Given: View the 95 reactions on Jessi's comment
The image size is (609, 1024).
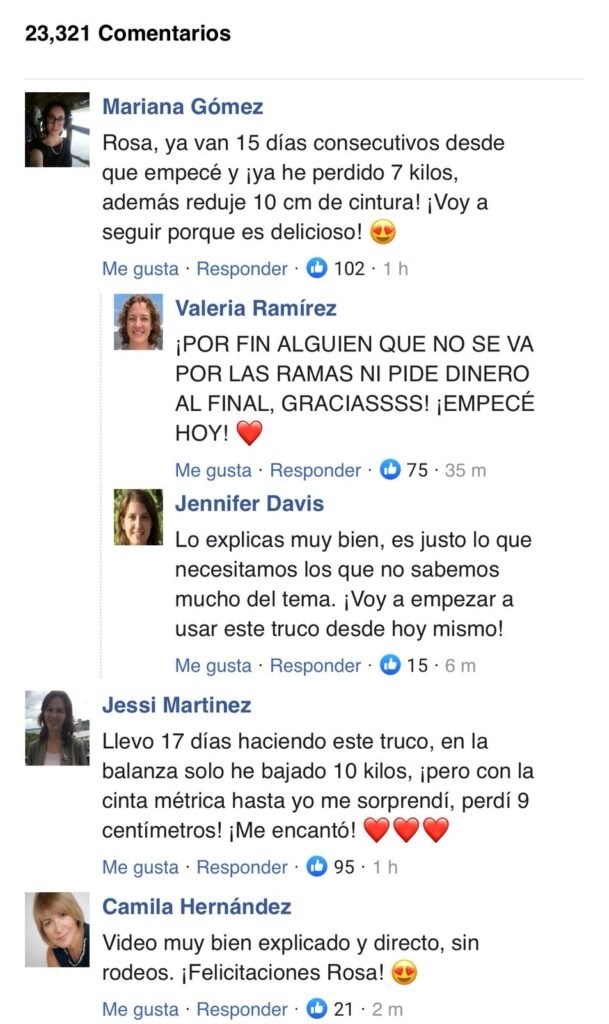Looking at the screenshot, I should coord(333,867).
